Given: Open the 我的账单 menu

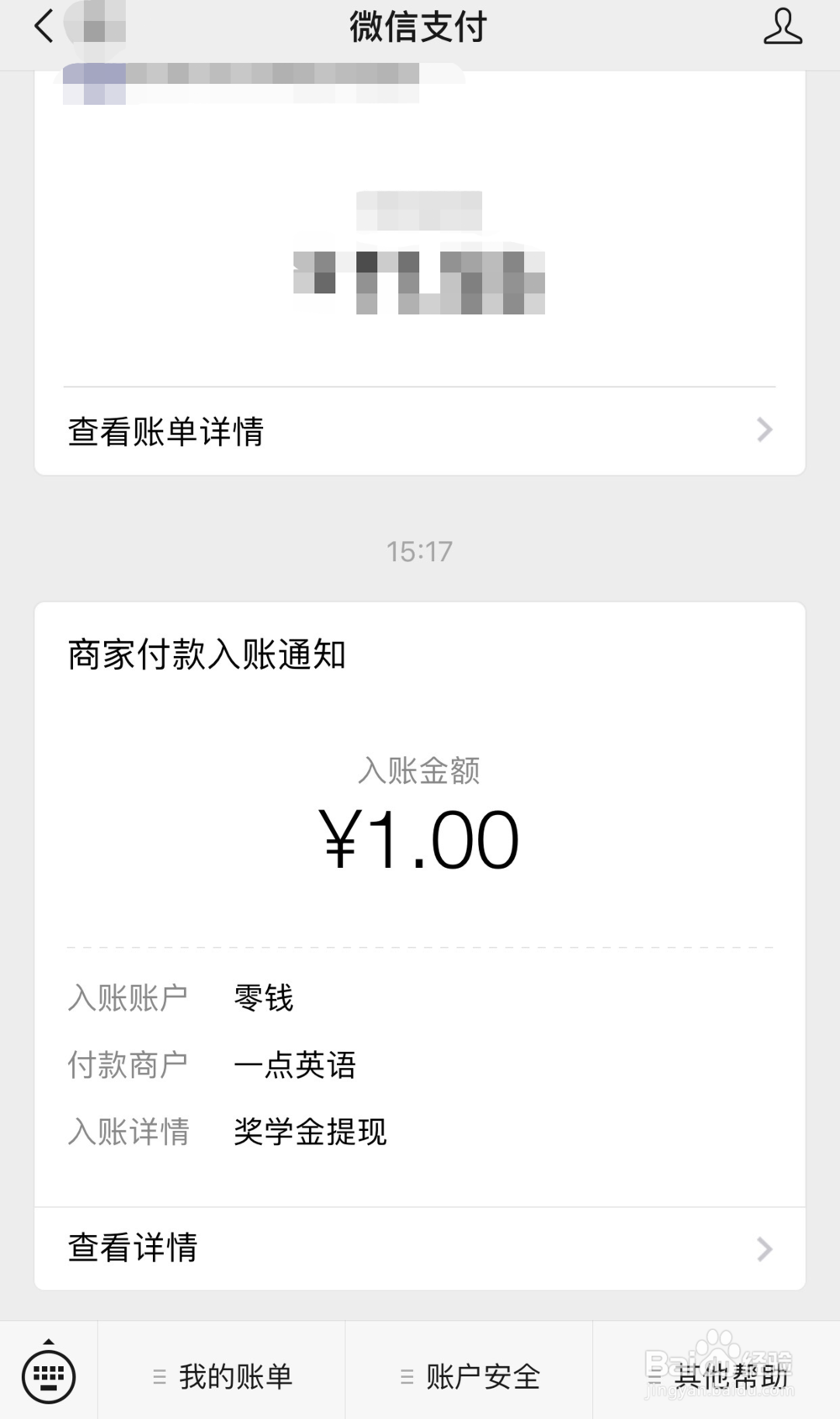Looking at the screenshot, I should click(223, 1376).
